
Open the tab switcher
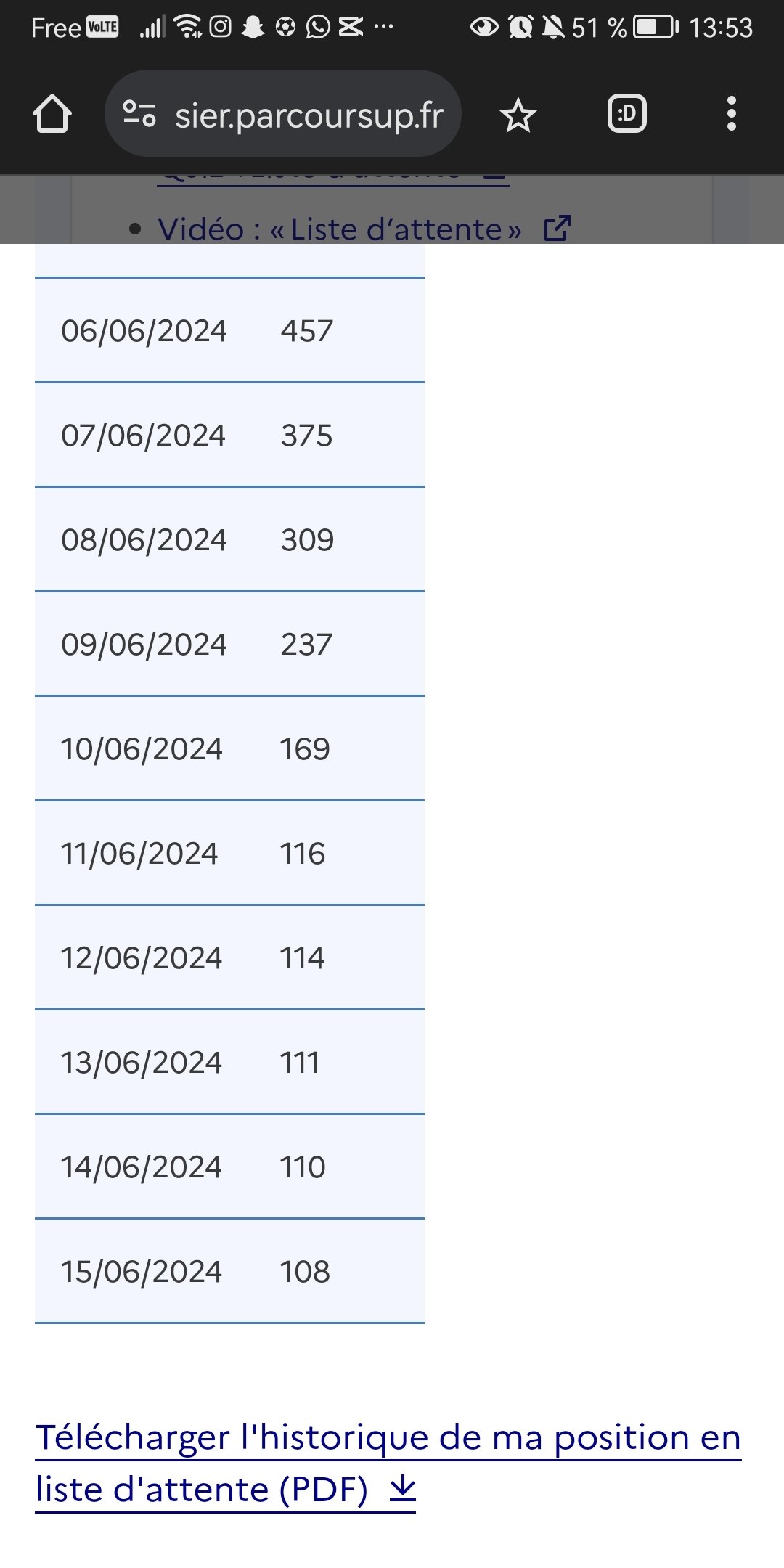[626, 114]
